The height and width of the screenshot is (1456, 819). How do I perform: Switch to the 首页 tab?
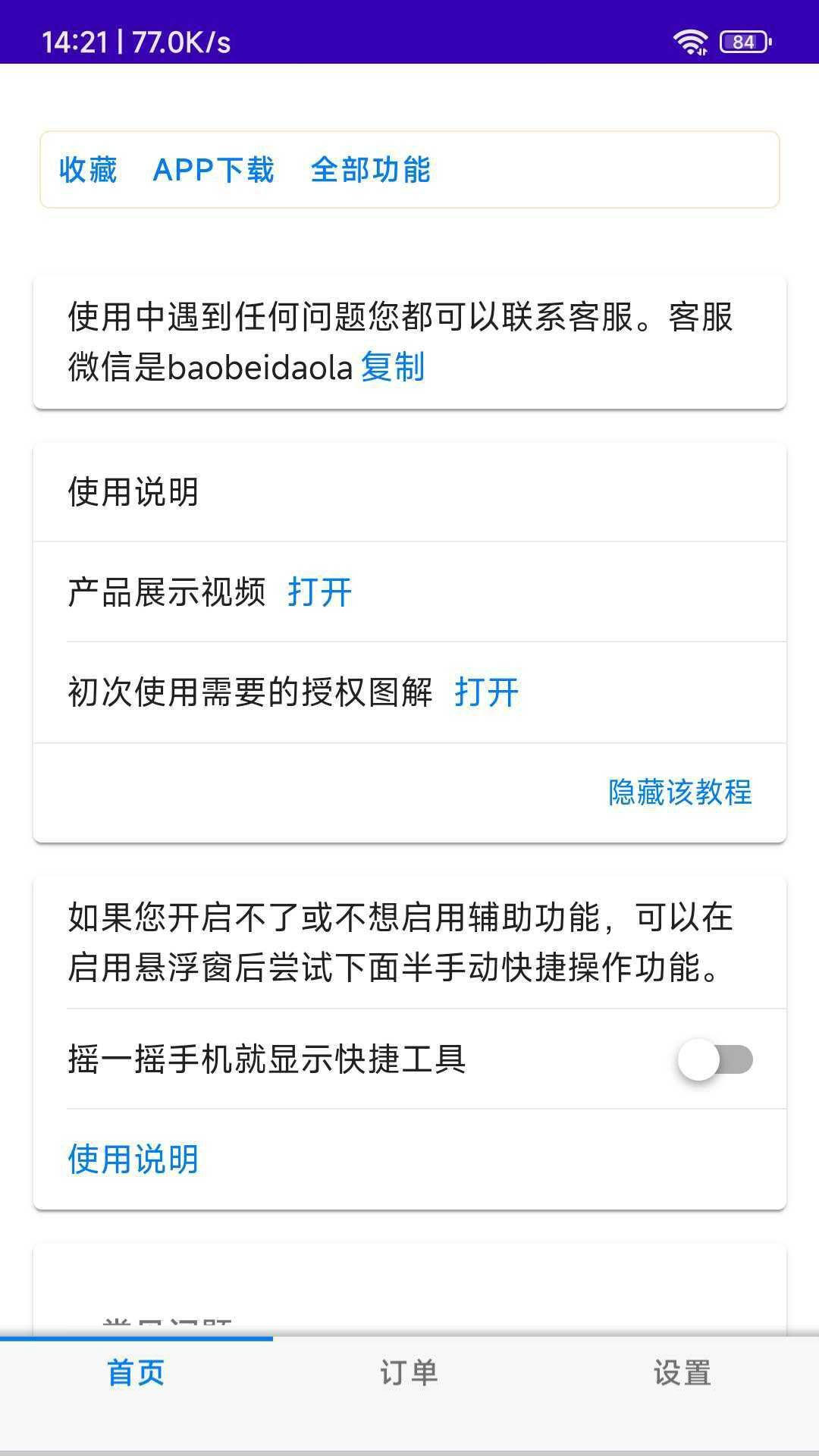tap(136, 1373)
